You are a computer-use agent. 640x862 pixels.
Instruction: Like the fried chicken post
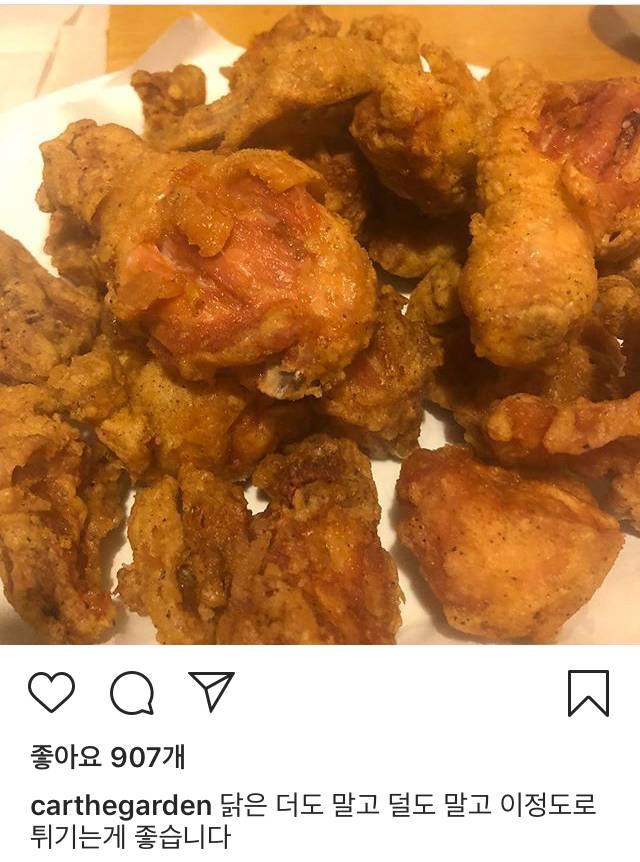(x=51, y=692)
